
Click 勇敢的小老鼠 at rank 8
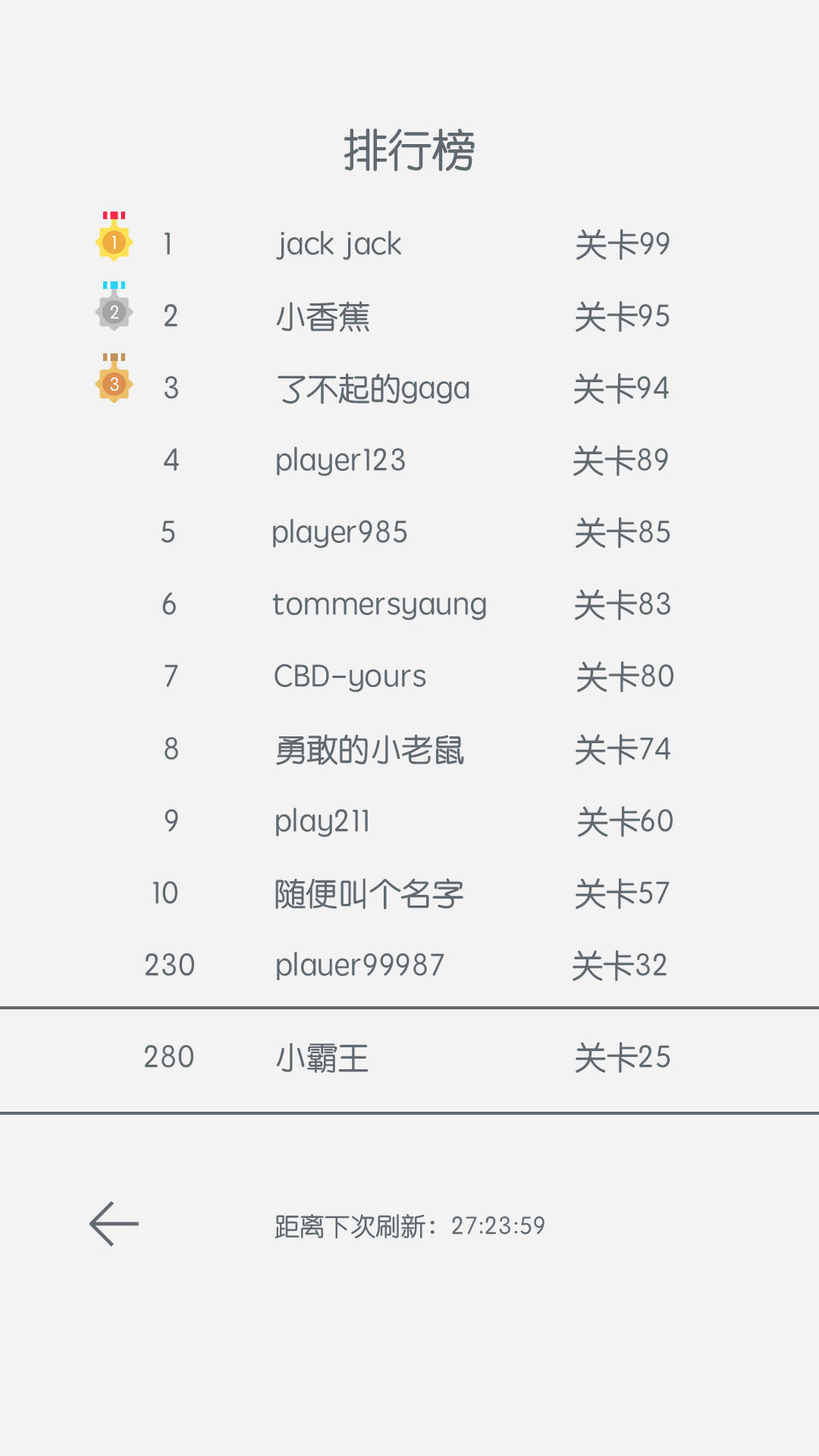click(370, 749)
